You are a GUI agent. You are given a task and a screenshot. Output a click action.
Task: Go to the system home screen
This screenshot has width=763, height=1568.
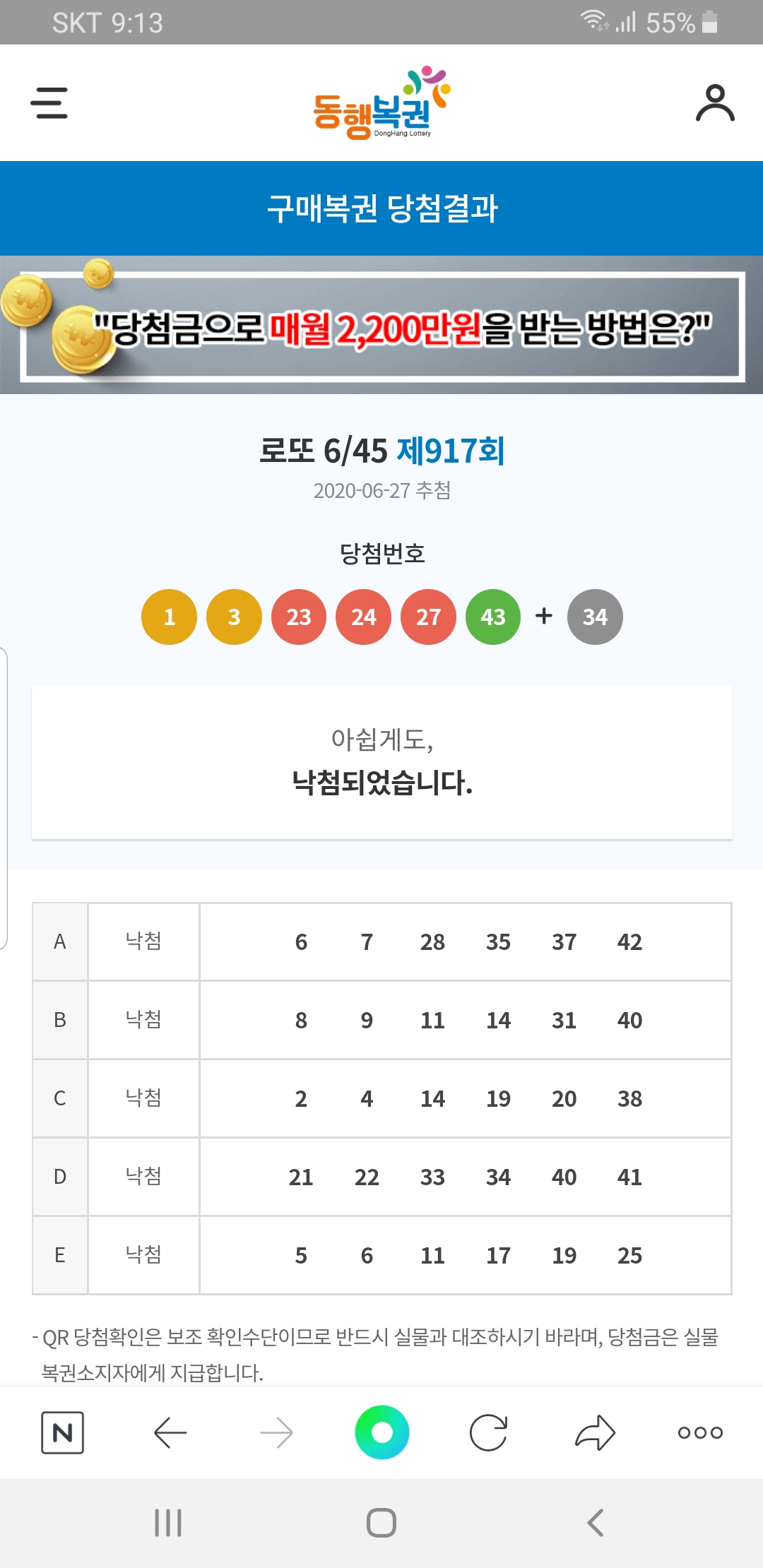381,1523
